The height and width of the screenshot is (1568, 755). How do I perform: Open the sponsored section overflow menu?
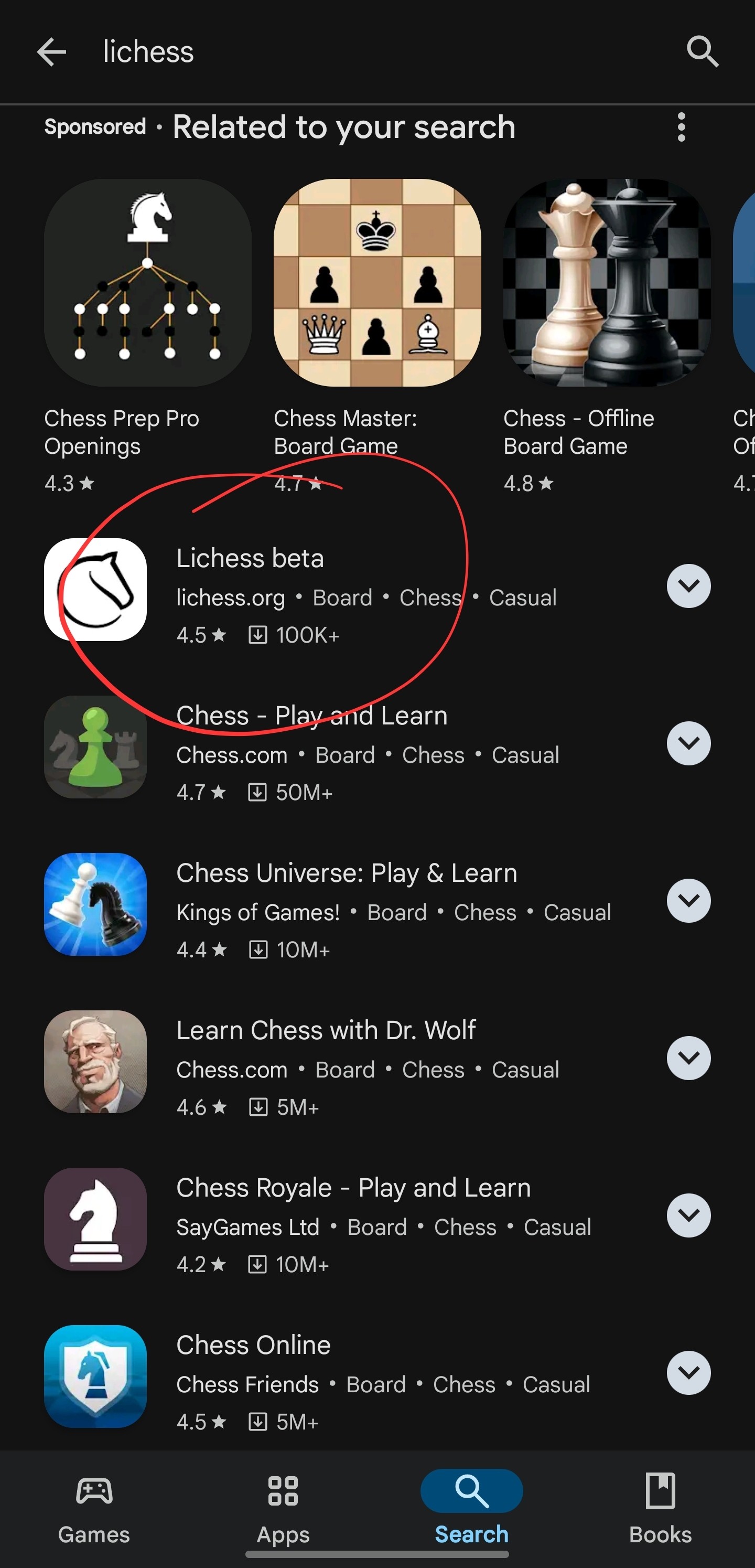tap(682, 127)
